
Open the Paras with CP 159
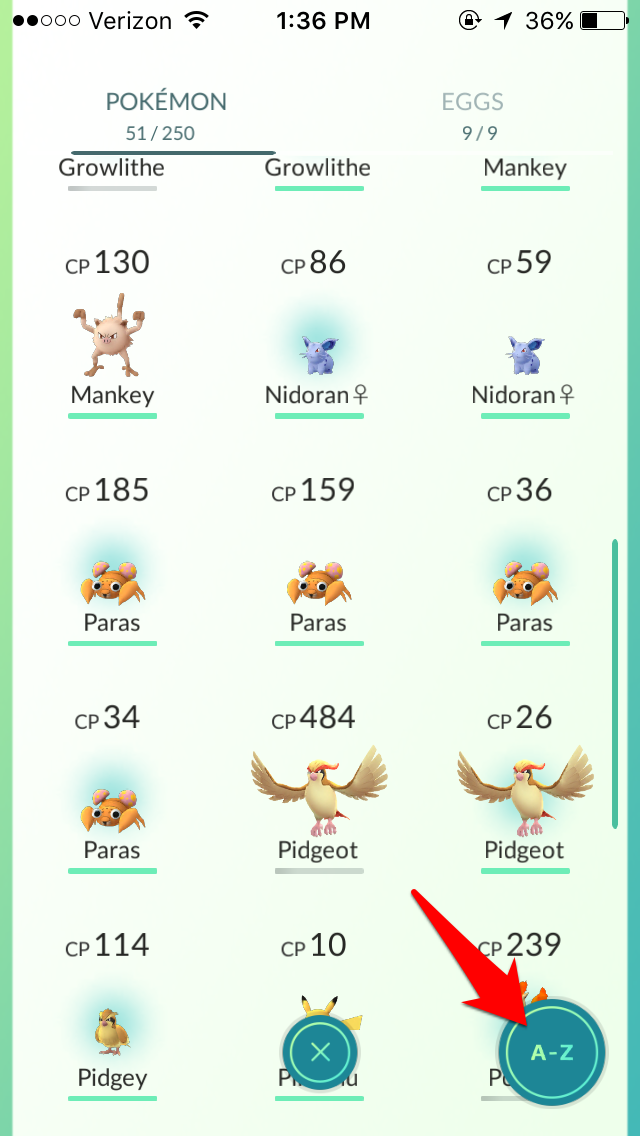pos(319,560)
